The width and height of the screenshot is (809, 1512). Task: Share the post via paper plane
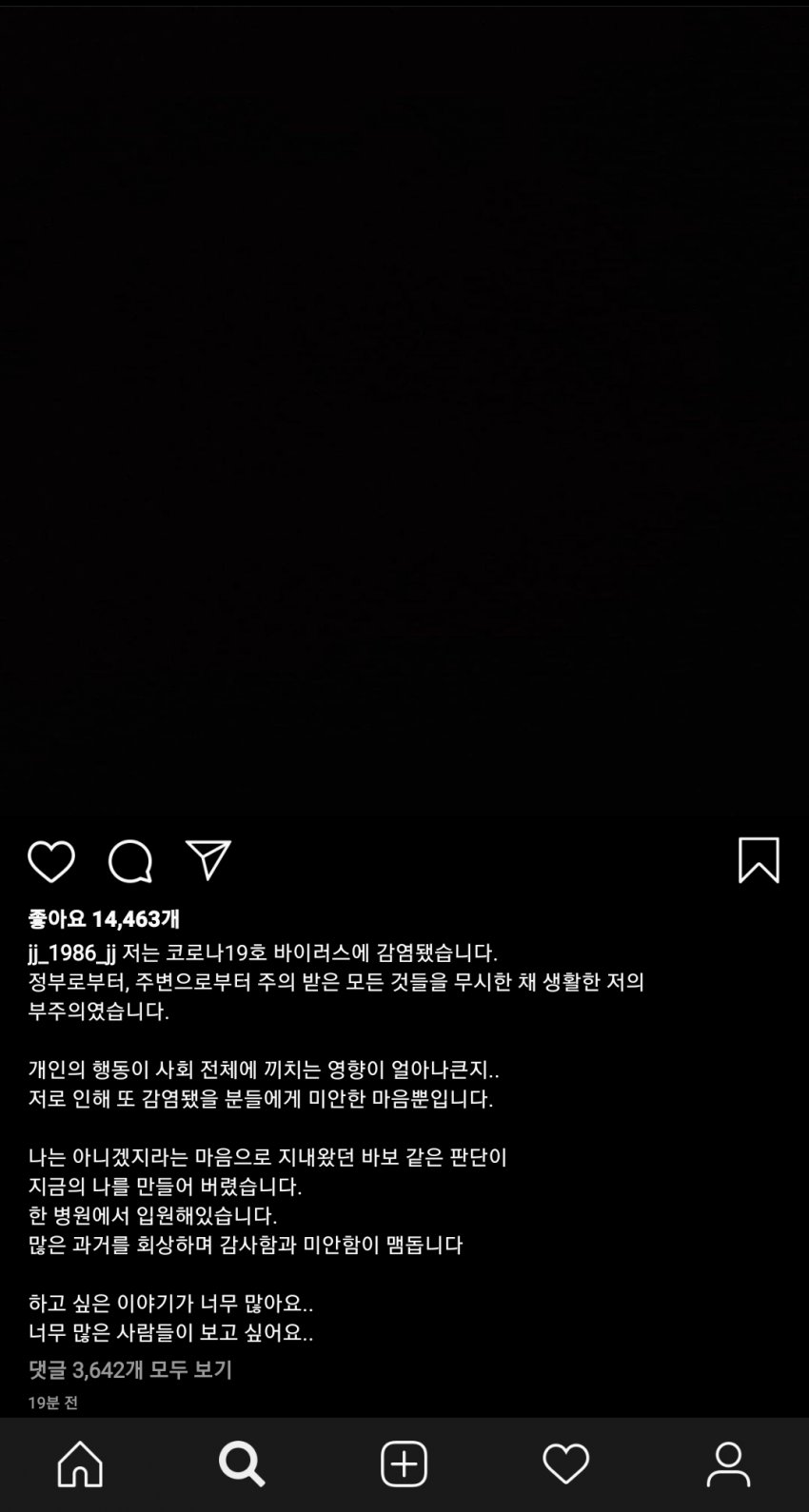click(208, 860)
